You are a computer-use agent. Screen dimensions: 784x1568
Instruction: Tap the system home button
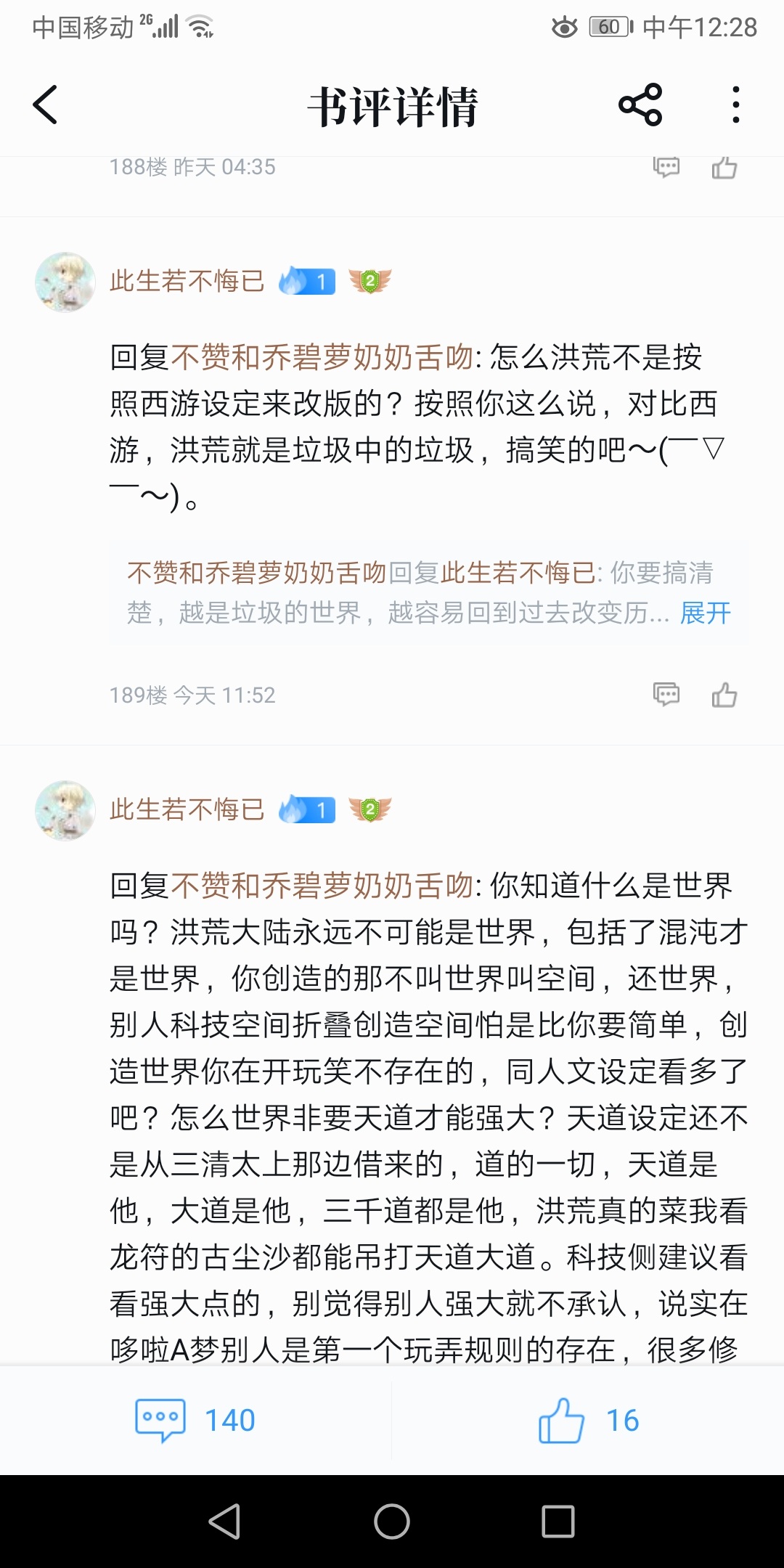point(392,1522)
